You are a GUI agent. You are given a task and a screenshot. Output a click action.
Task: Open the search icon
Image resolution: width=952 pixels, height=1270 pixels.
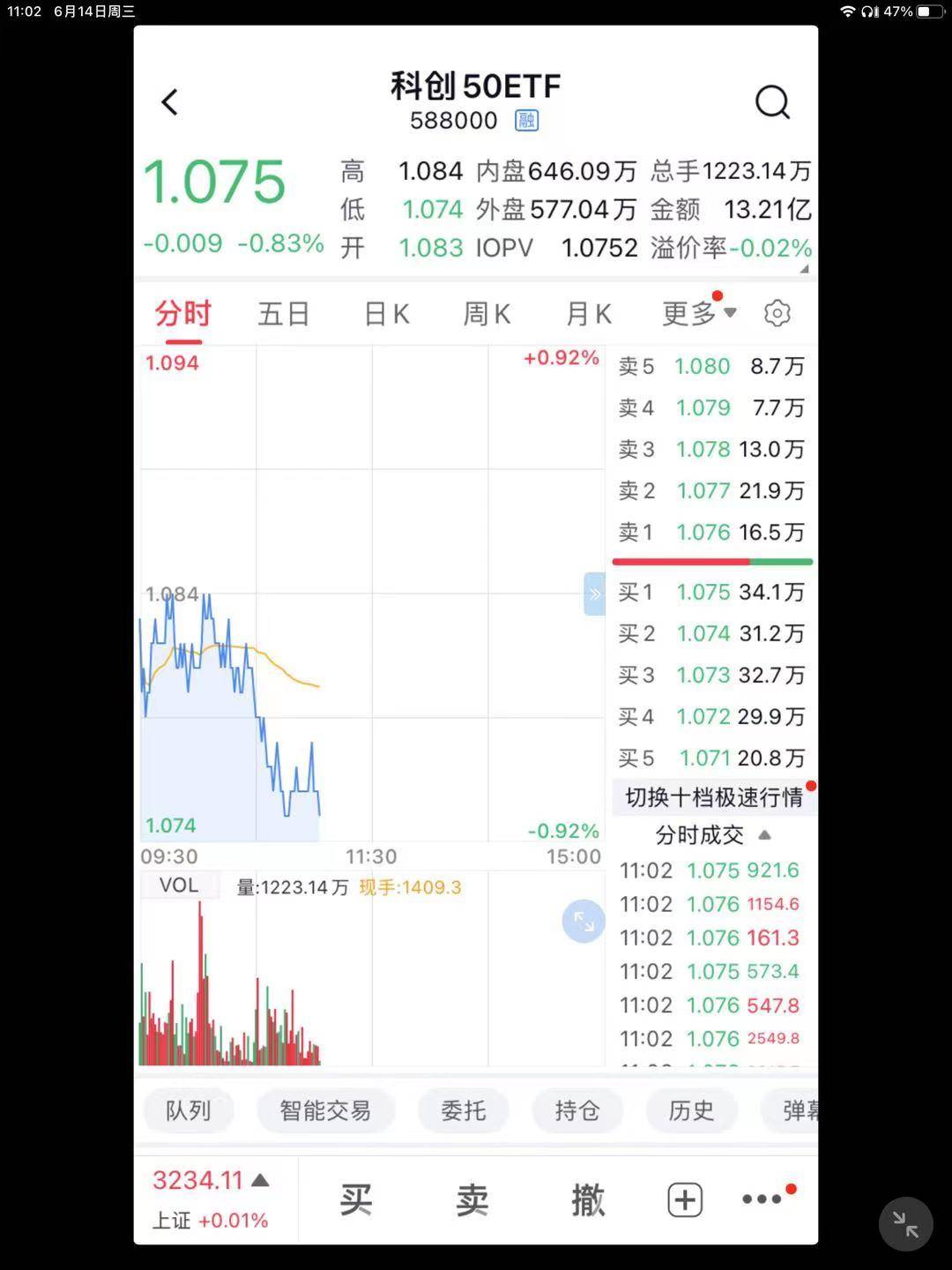tap(772, 102)
